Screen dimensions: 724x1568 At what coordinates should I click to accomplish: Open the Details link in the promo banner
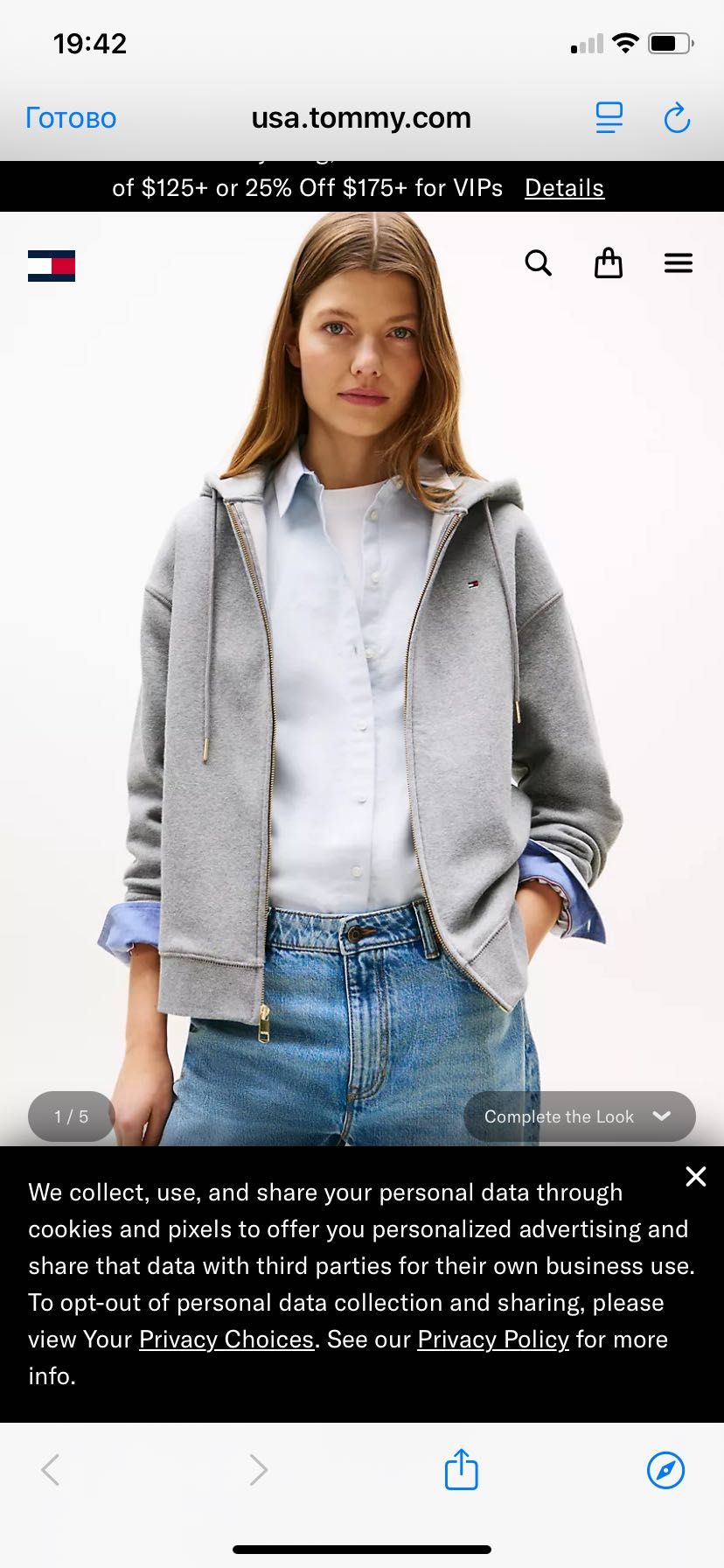coord(564,188)
